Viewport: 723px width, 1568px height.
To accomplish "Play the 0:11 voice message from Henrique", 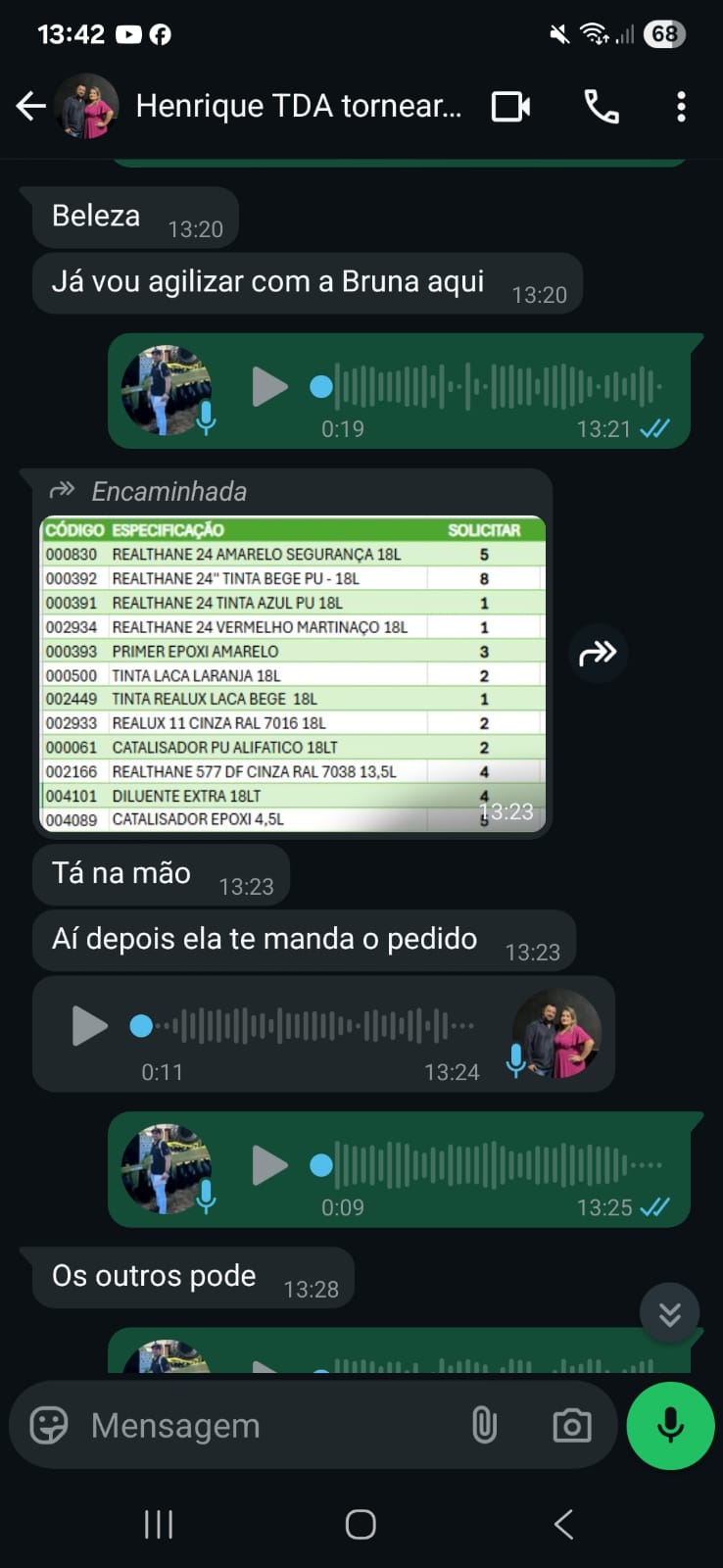I will point(90,1026).
